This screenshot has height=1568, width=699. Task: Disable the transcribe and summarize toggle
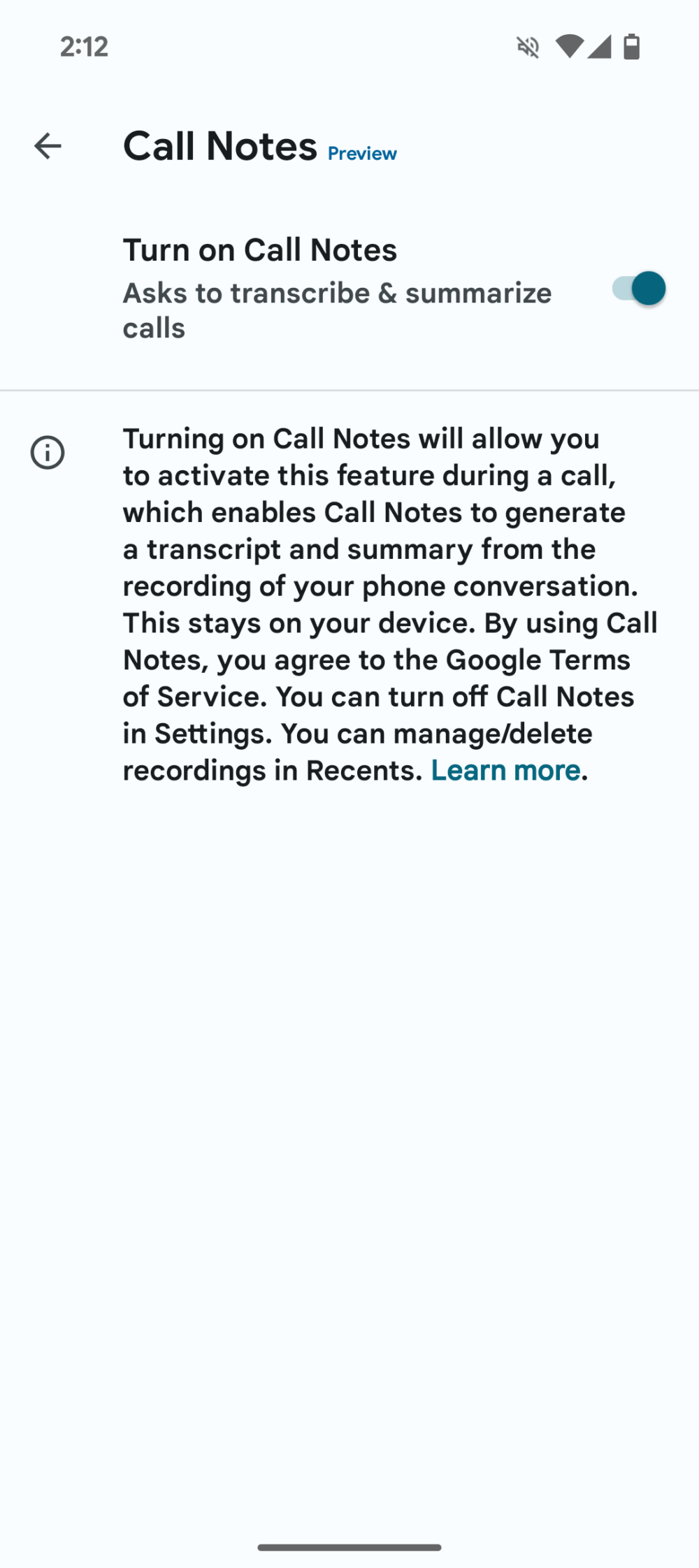point(637,289)
